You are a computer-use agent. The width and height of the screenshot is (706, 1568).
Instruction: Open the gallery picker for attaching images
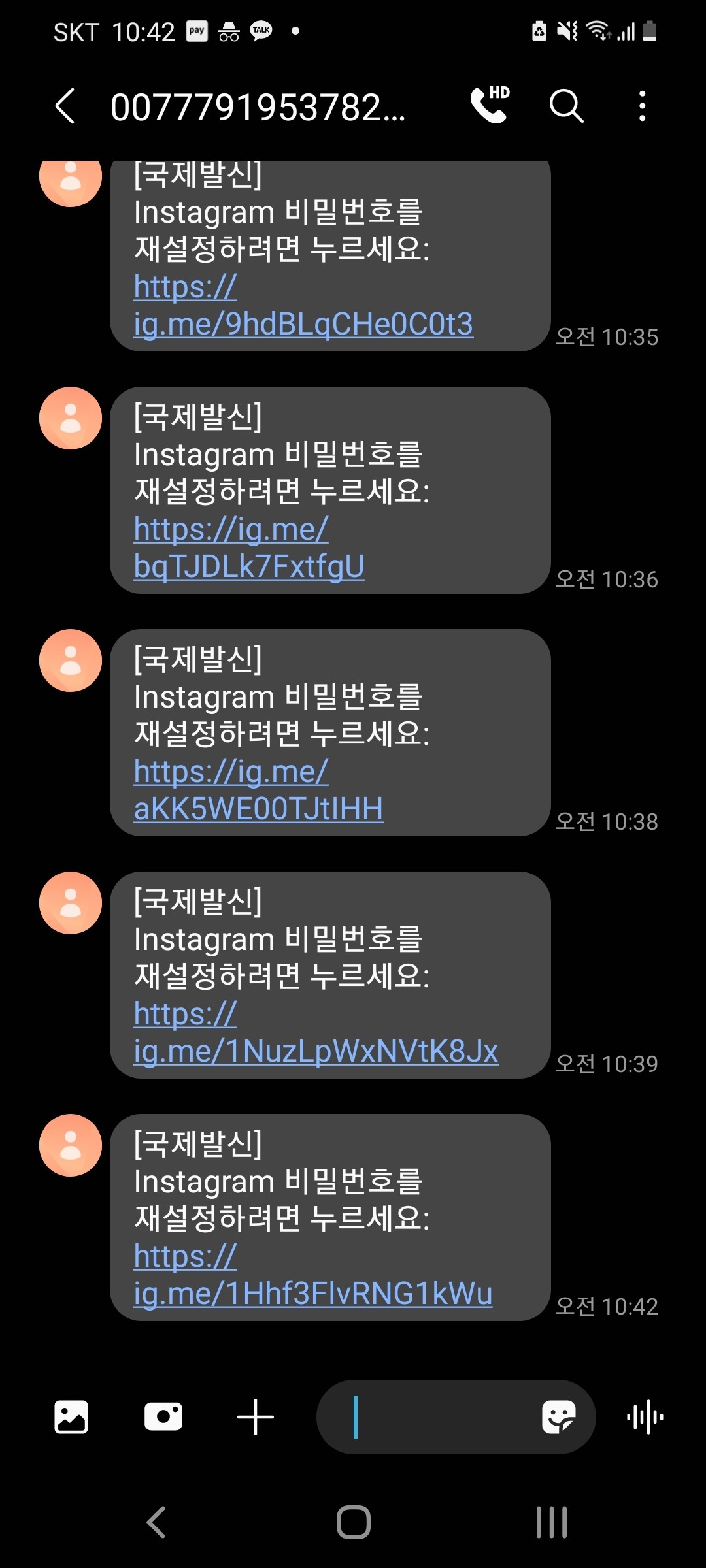pyautogui.click(x=71, y=1416)
